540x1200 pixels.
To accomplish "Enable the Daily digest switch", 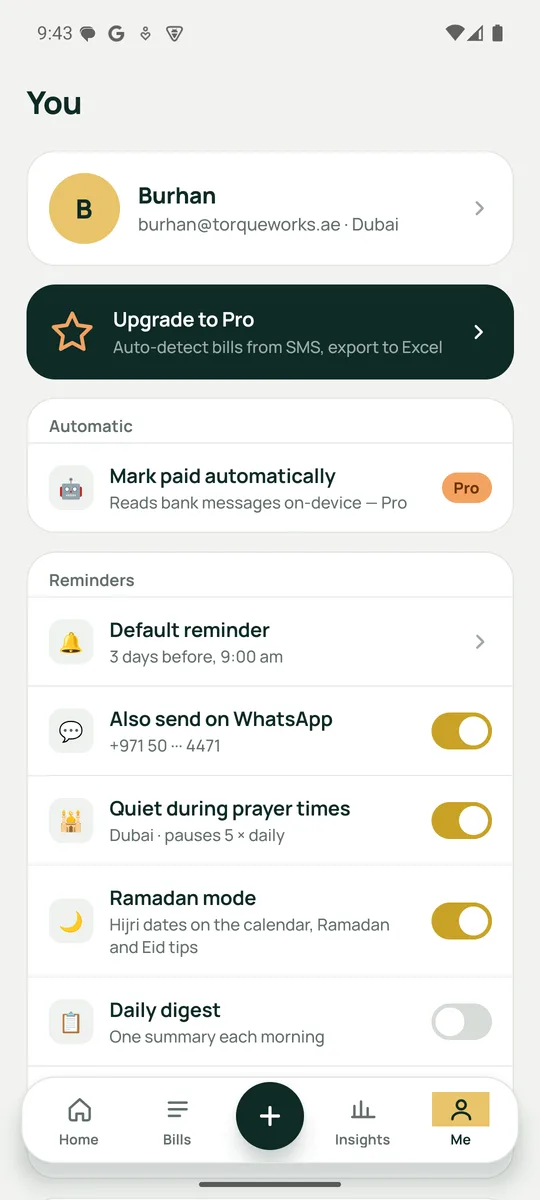I will point(461,1022).
